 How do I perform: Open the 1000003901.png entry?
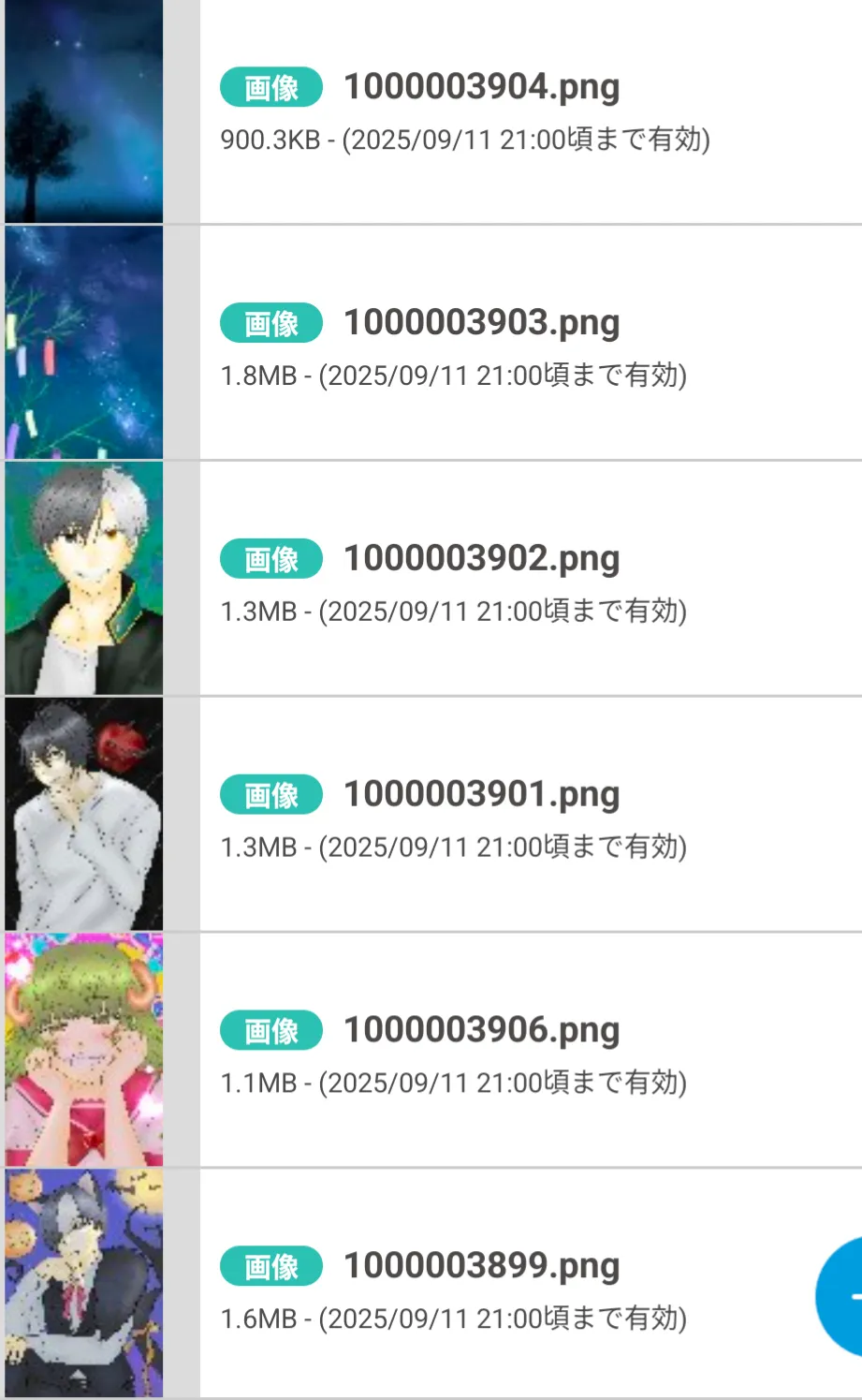click(431, 814)
